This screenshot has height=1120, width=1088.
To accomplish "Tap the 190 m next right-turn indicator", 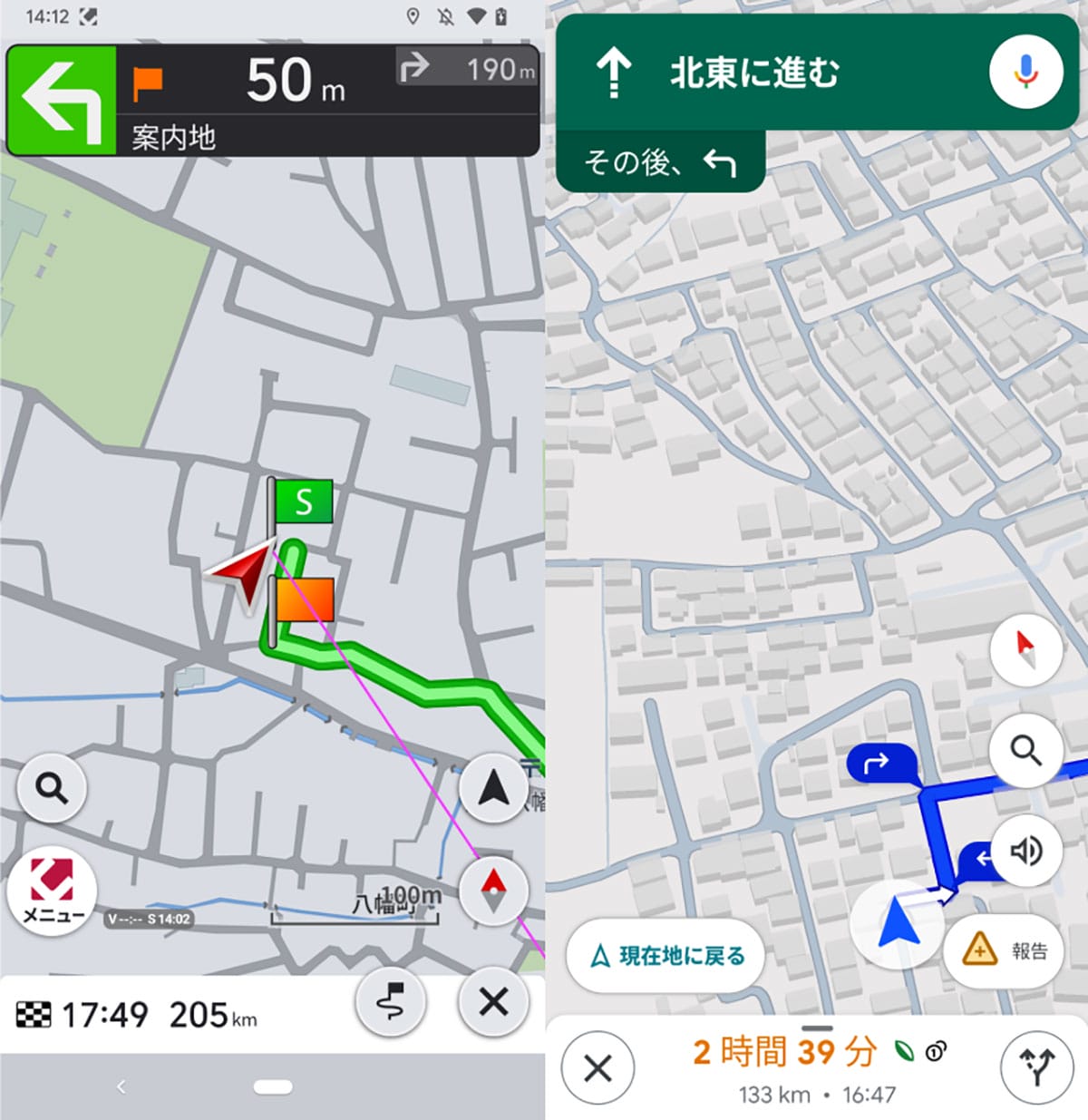I will point(467,68).
